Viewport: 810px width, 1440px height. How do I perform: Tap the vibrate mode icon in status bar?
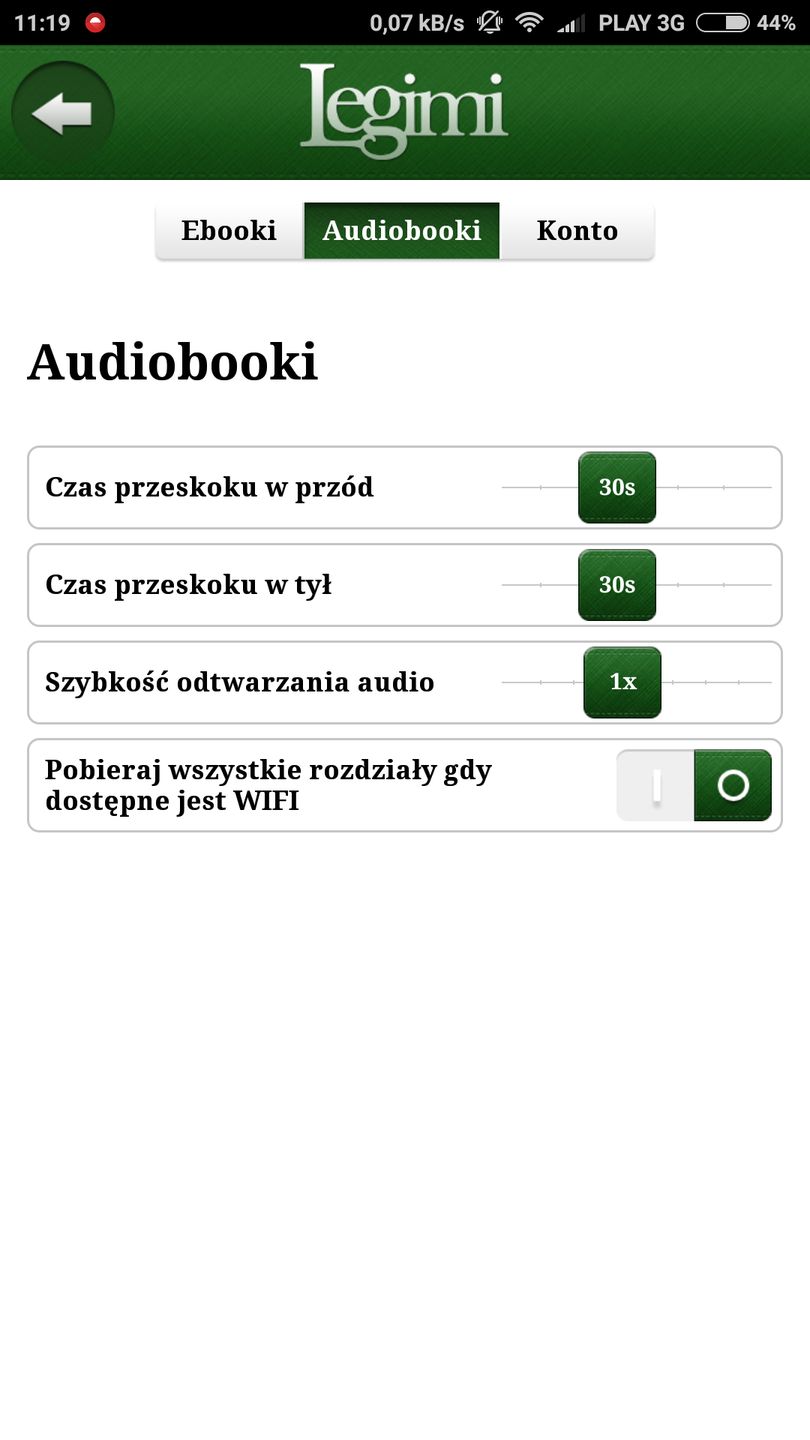click(489, 20)
